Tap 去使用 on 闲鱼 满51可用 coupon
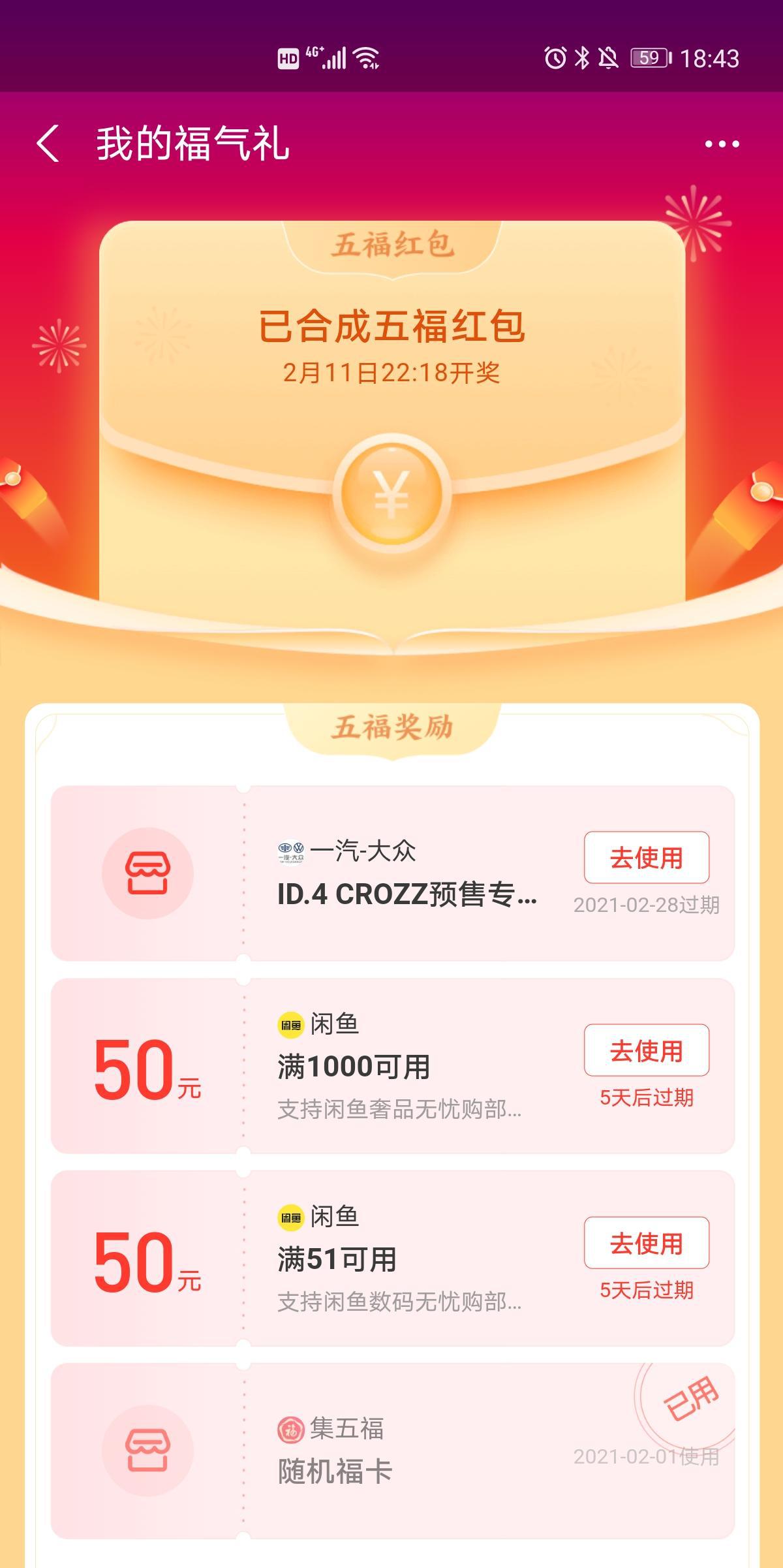783x1568 pixels. pyautogui.click(x=646, y=1242)
